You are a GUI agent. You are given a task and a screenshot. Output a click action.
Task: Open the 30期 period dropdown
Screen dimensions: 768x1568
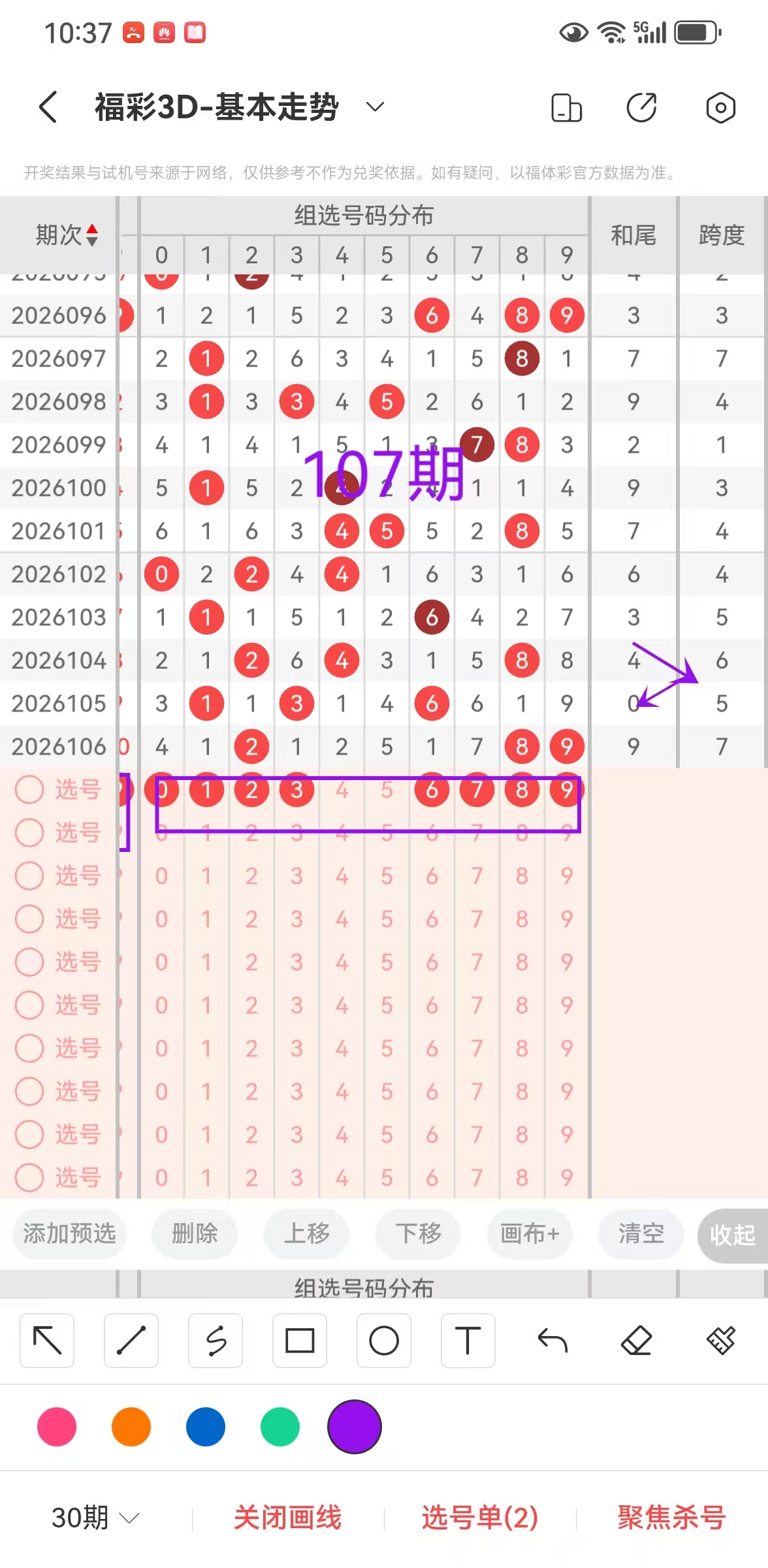point(95,1517)
